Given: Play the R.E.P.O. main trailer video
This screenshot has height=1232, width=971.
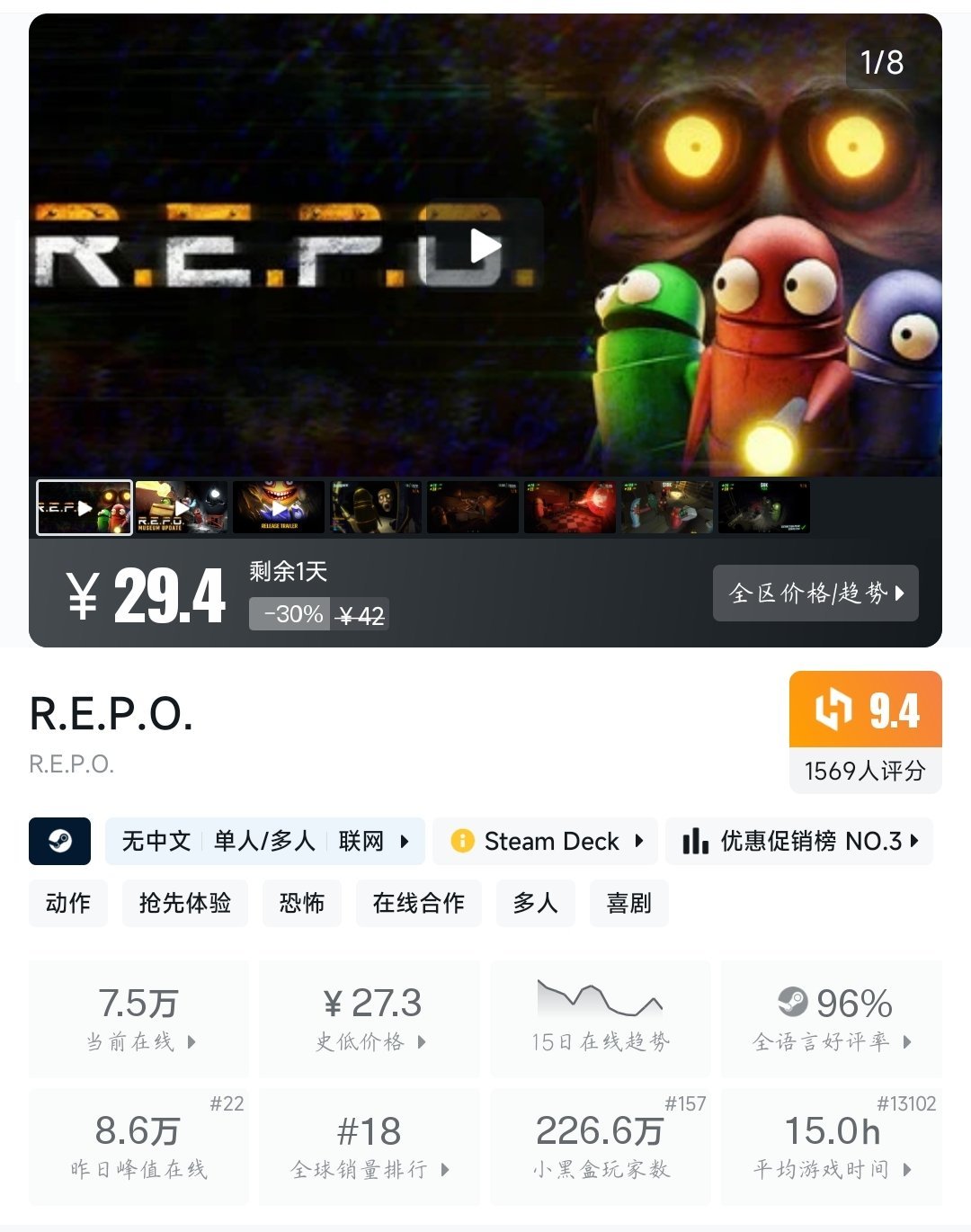Looking at the screenshot, I should pyautogui.click(x=485, y=246).
